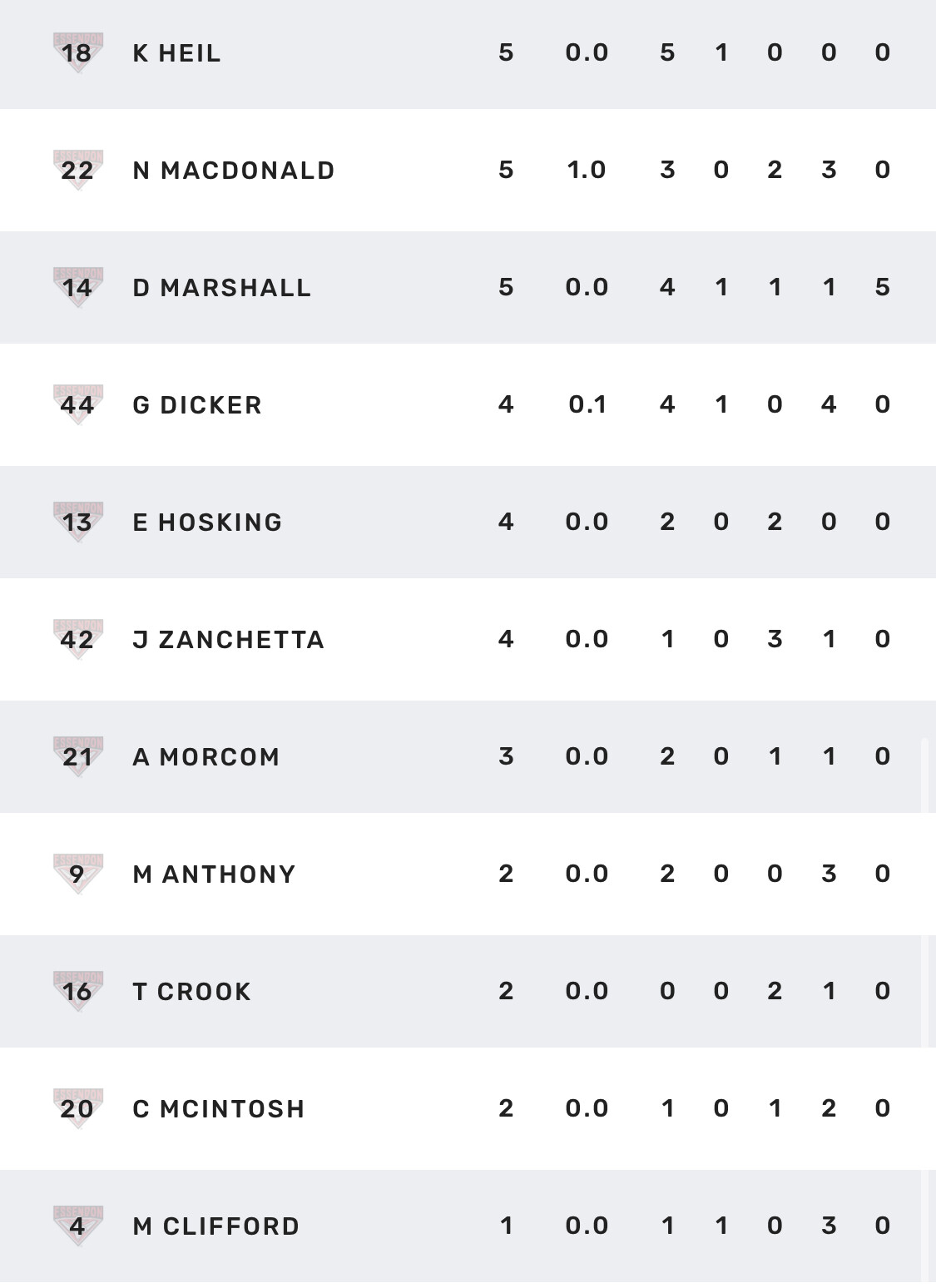Image resolution: width=936 pixels, height=1288 pixels.
Task: Select D Marshall in the stats list
Action: 468,287
